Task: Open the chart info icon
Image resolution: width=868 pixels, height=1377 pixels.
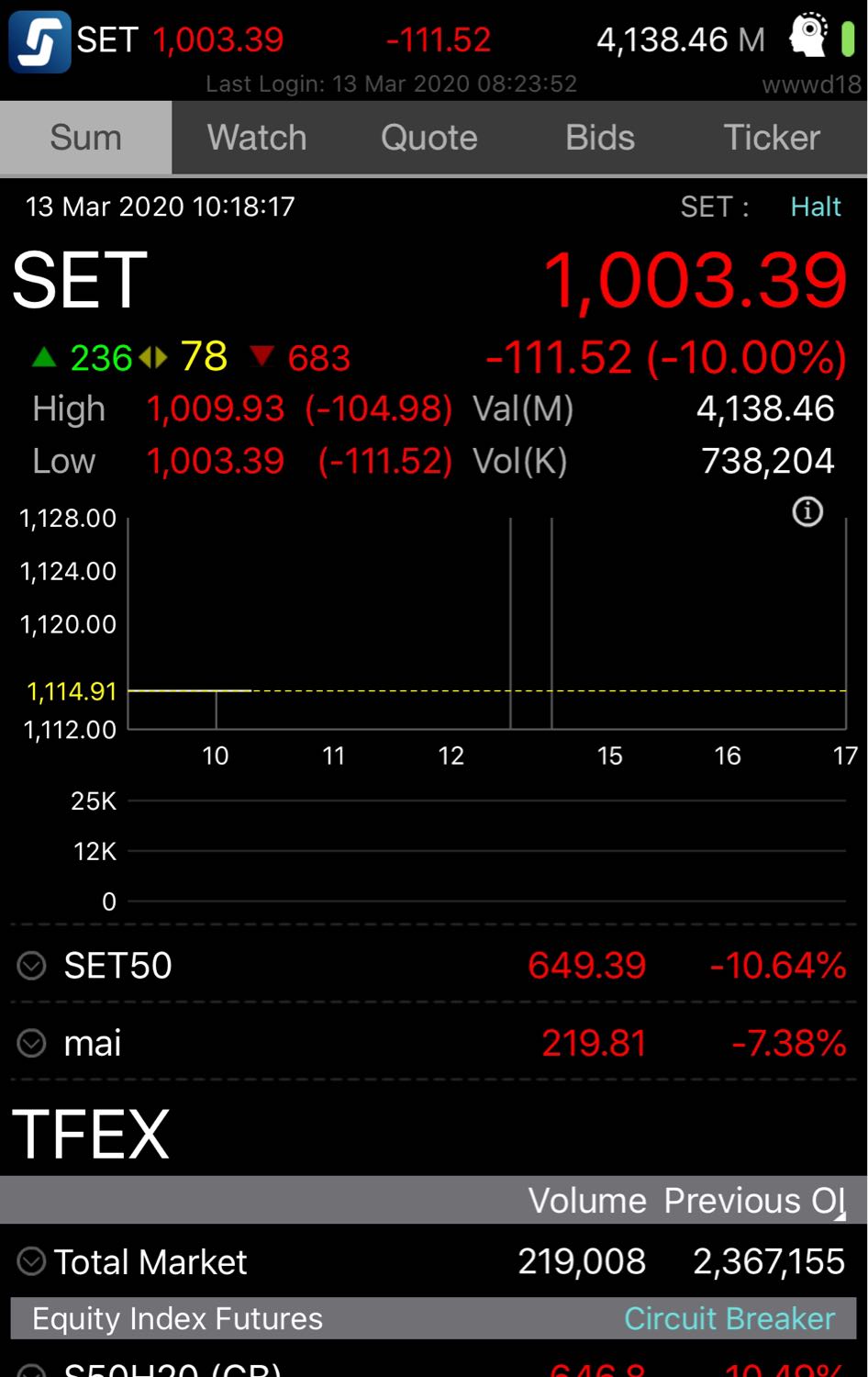Action: [x=807, y=511]
